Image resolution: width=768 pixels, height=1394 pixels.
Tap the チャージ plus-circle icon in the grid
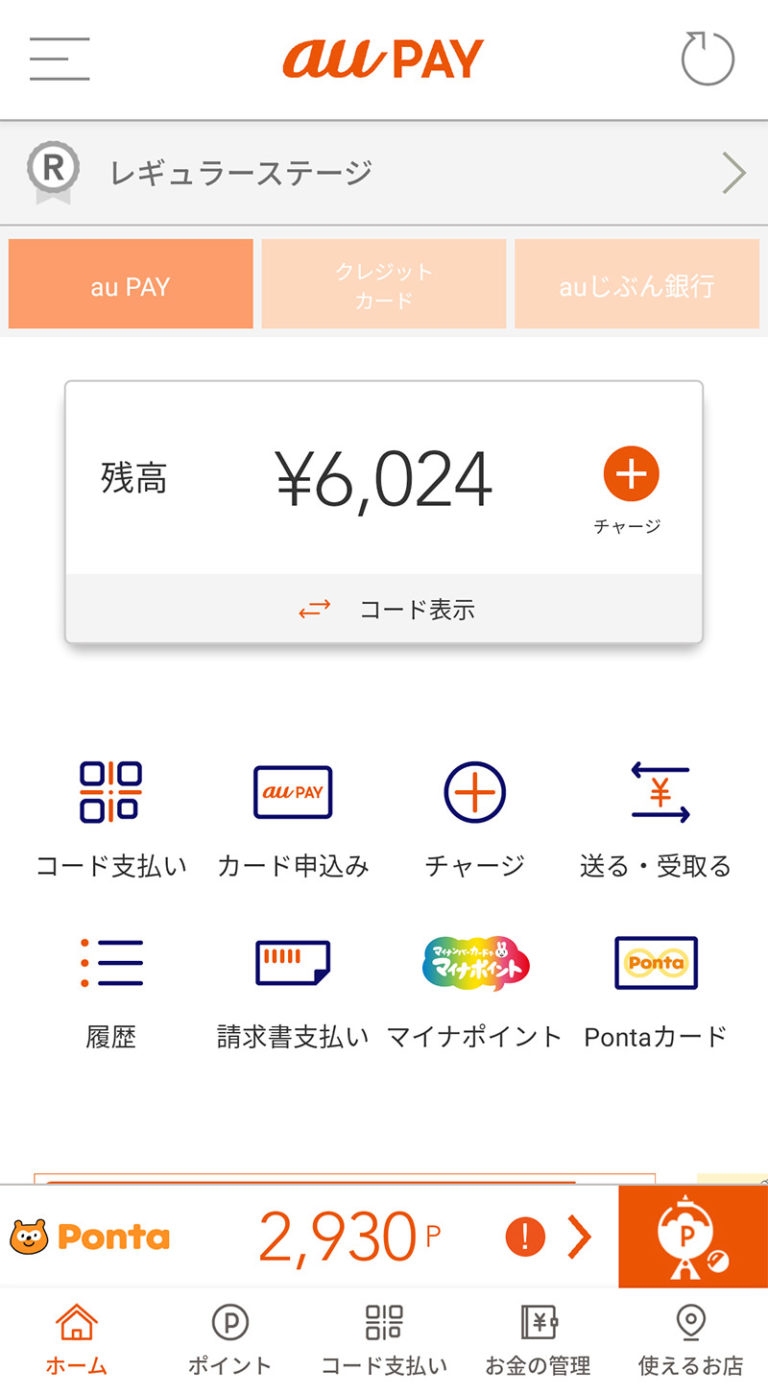click(x=474, y=792)
